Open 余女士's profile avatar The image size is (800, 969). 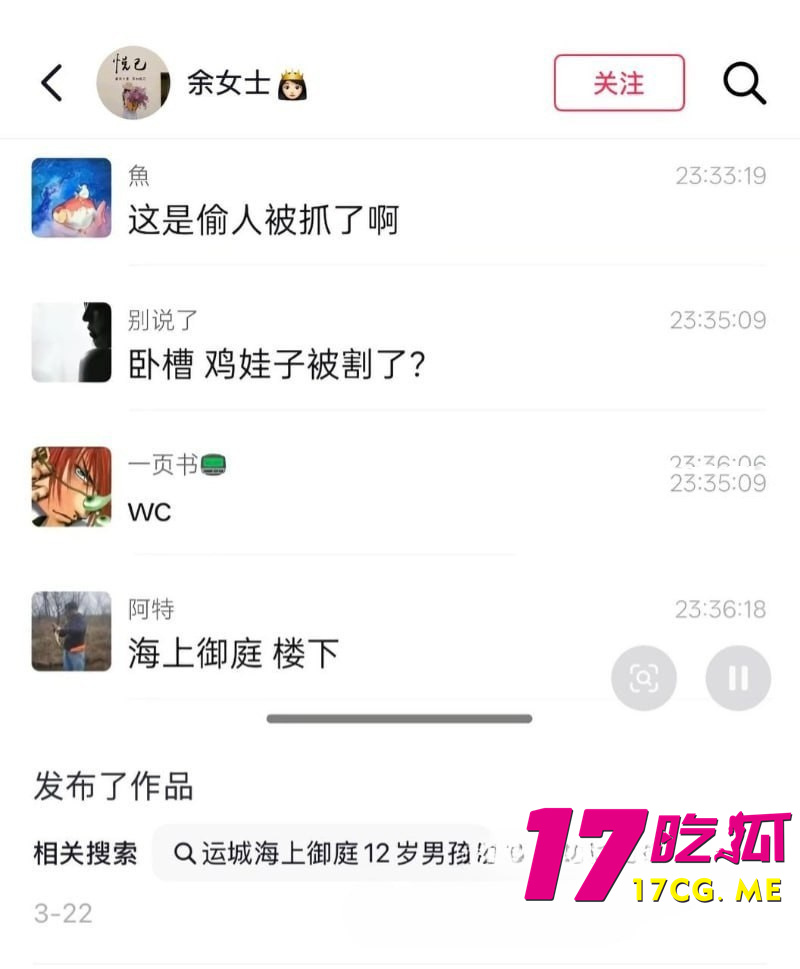tap(135, 80)
